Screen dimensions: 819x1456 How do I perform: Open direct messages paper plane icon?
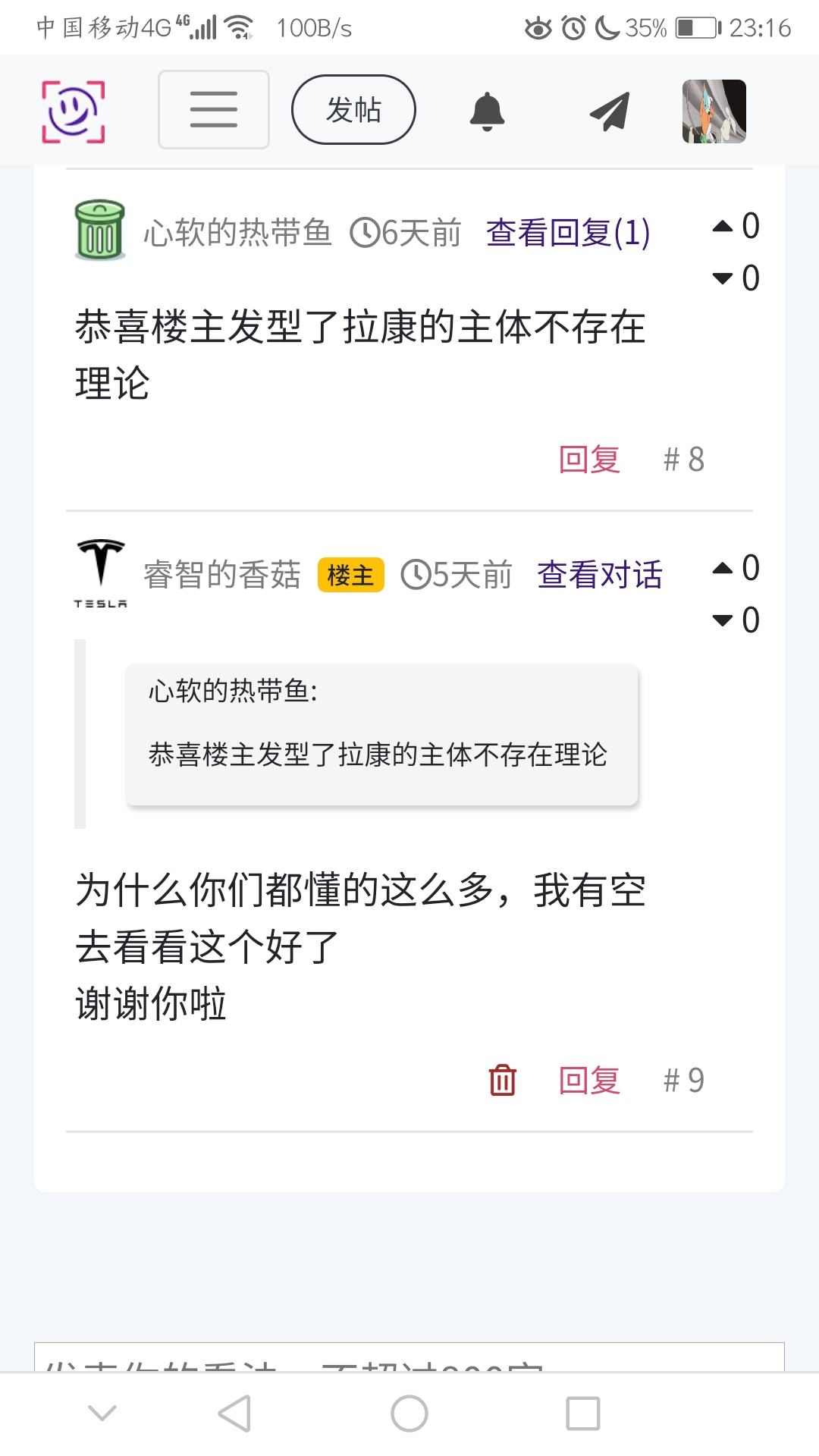[610, 111]
